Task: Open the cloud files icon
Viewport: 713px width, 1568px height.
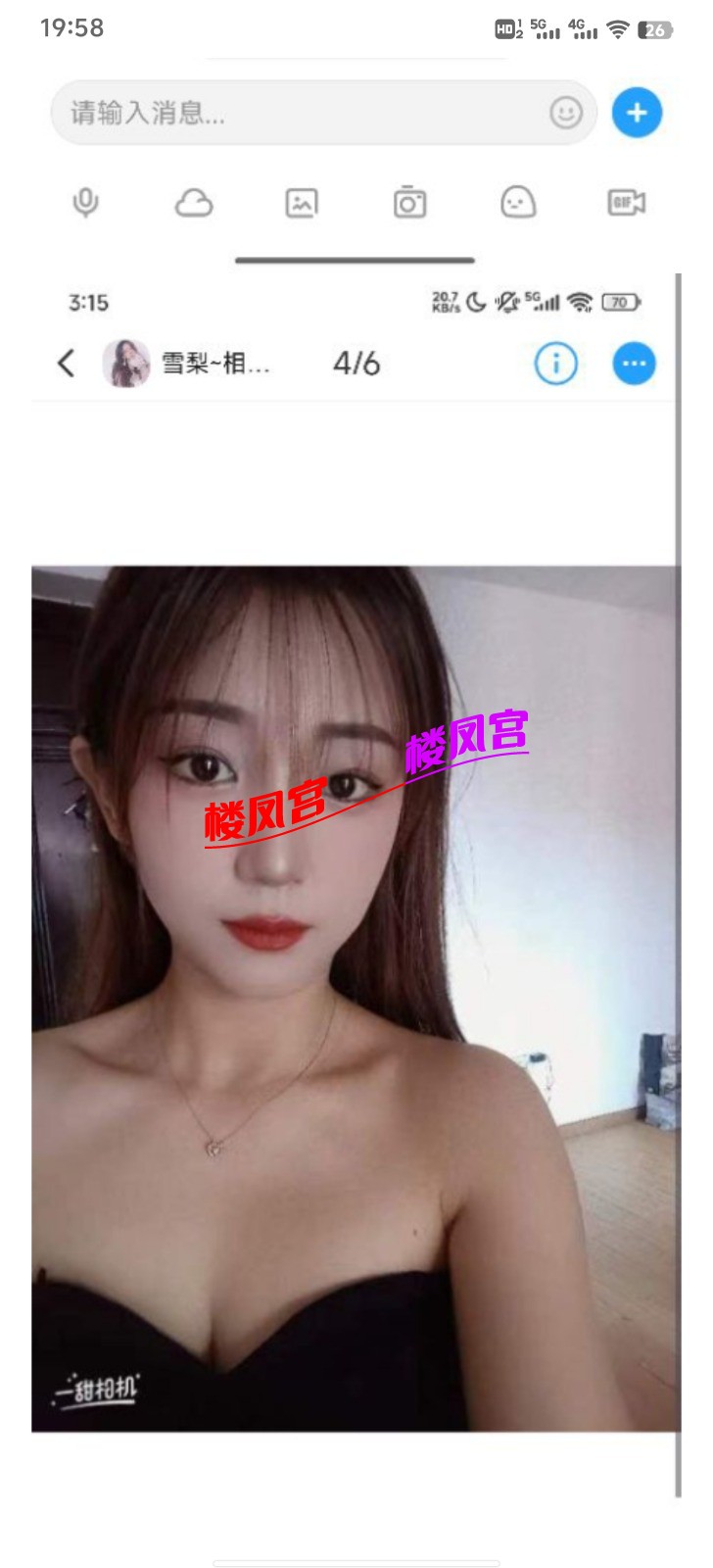Action: [194, 203]
